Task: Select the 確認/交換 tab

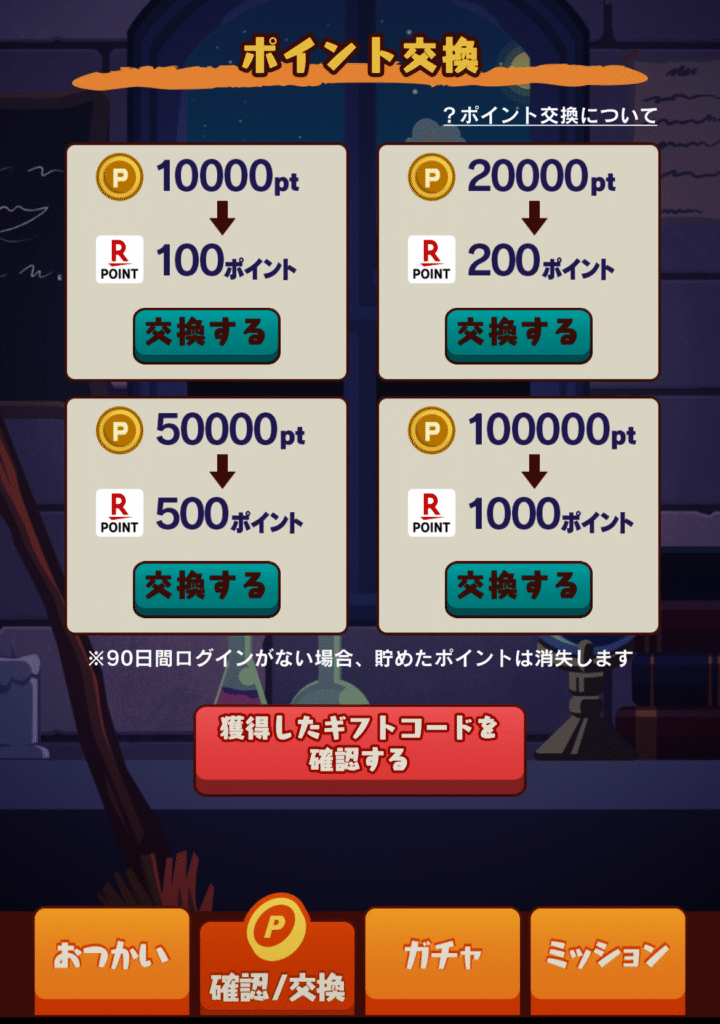Action: pyautogui.click(x=277, y=965)
